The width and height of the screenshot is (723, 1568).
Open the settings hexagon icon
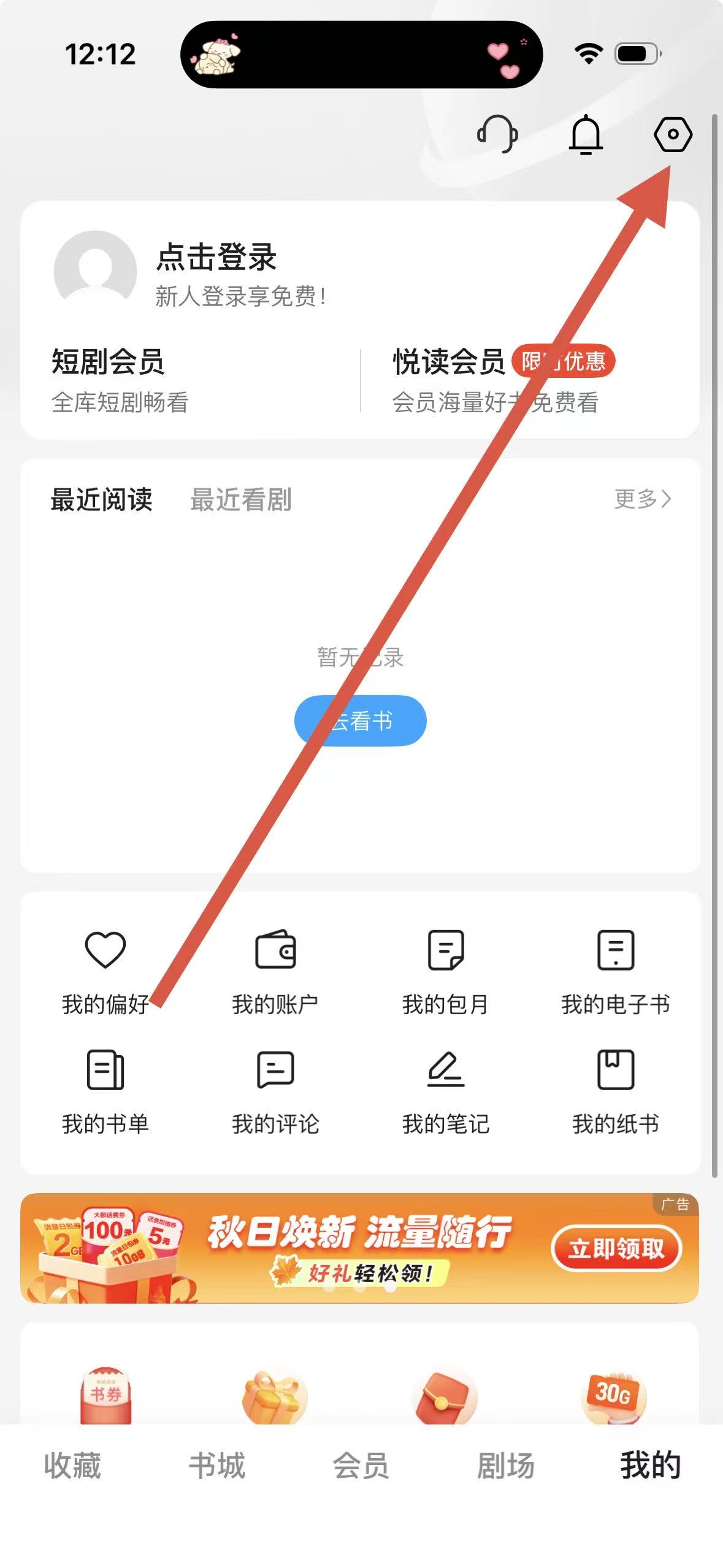coord(673,134)
